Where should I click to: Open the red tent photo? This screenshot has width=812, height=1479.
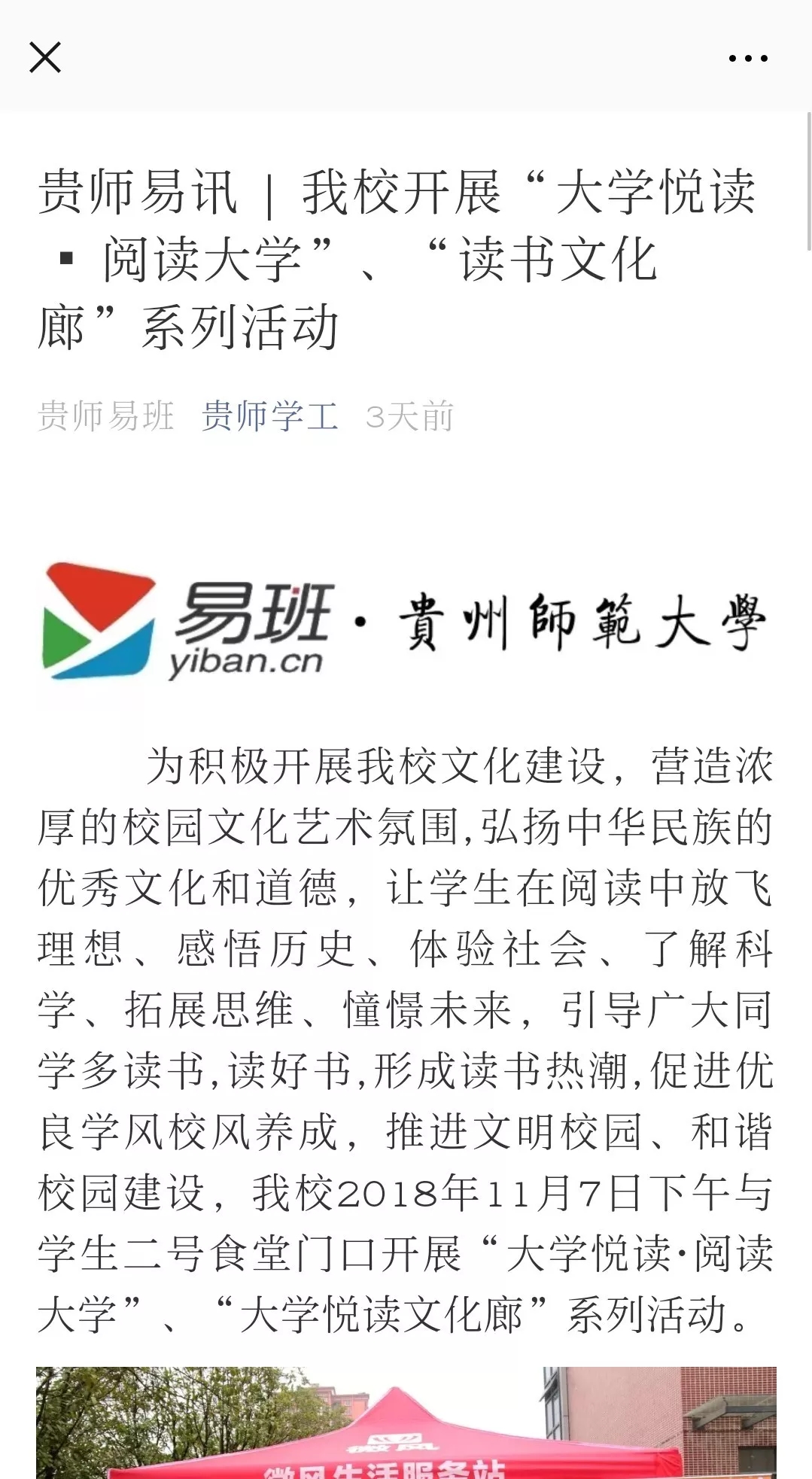click(x=406, y=1423)
